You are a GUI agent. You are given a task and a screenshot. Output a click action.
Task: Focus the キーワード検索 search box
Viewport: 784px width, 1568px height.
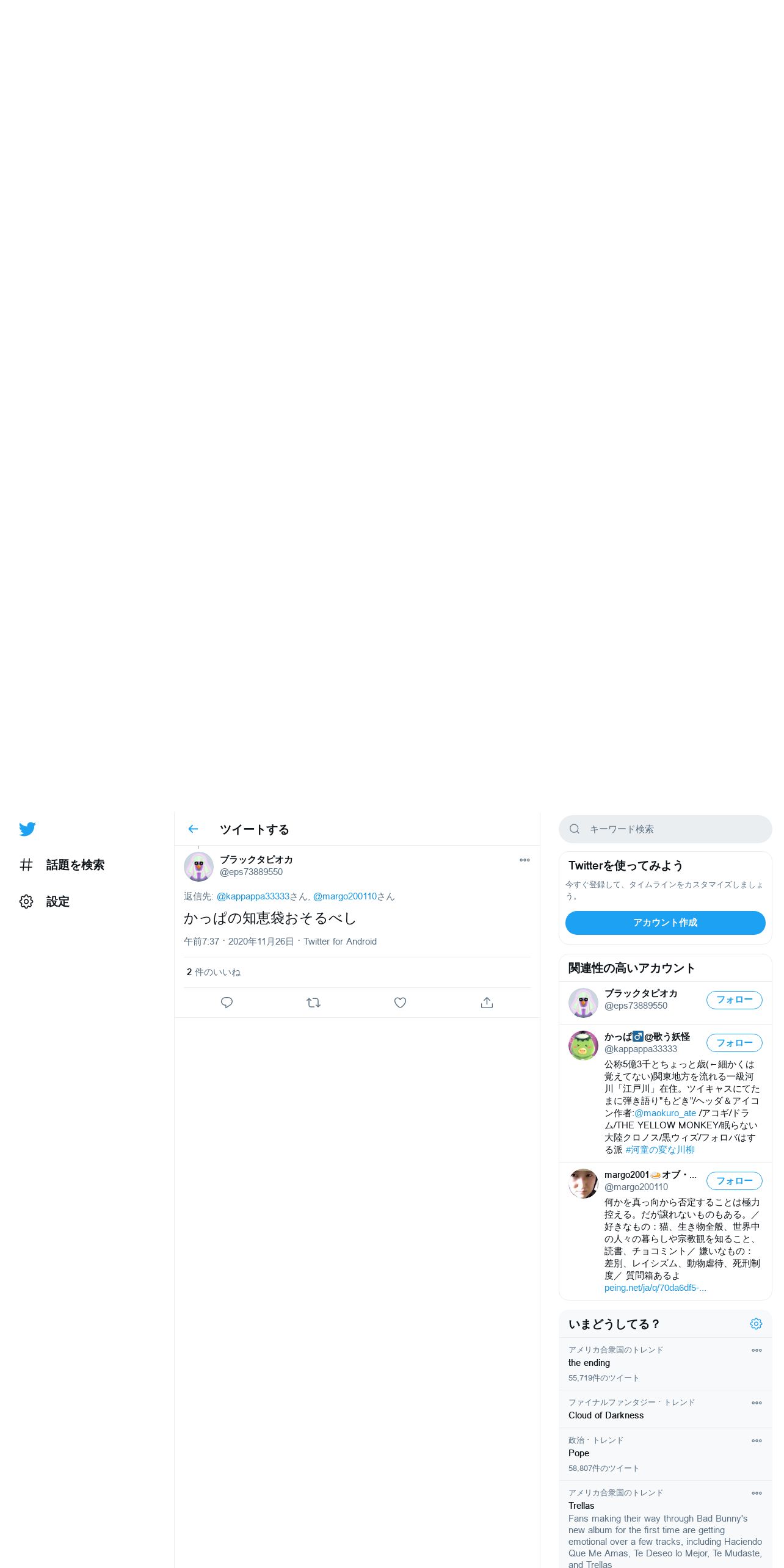(665, 829)
